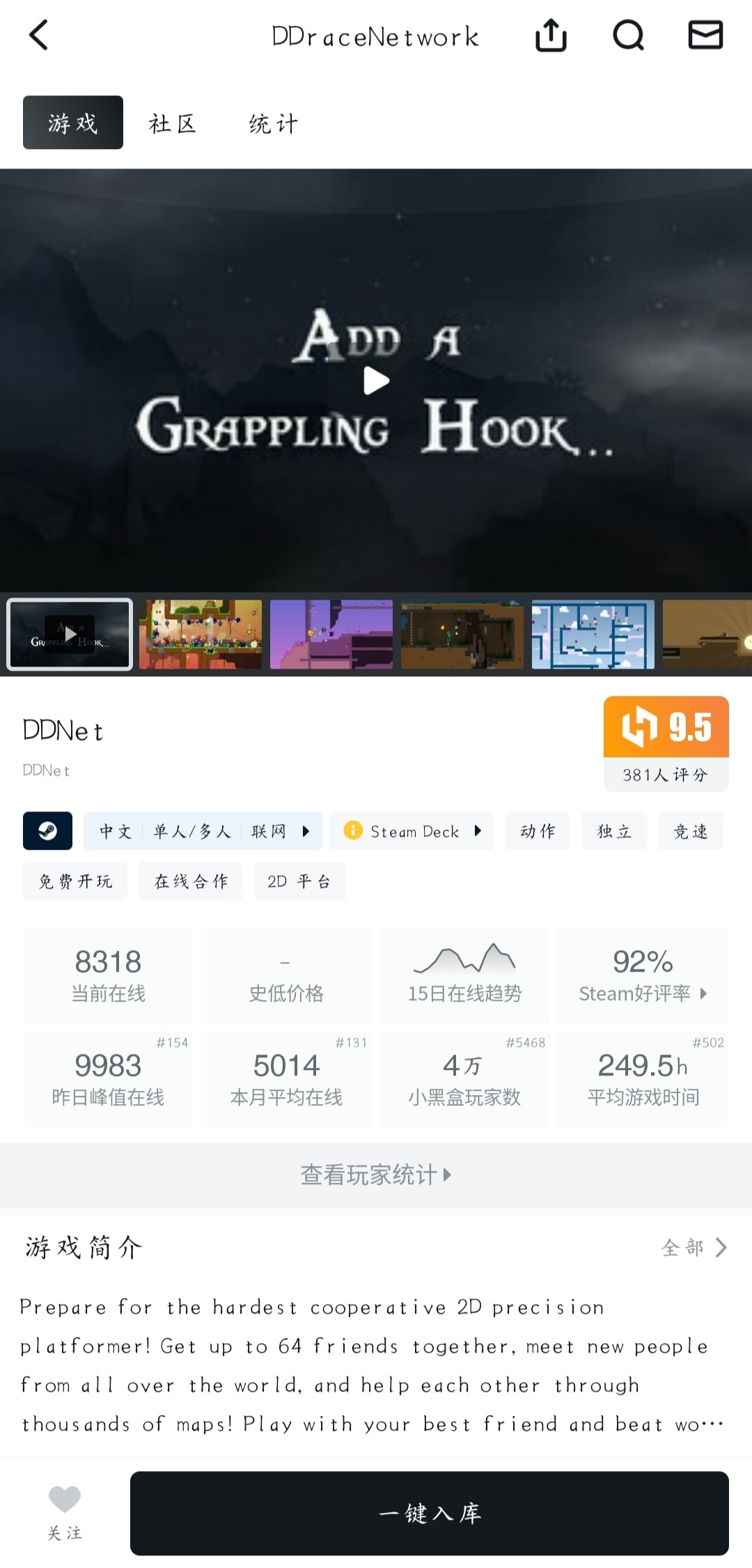The image size is (752, 1568).
Task: Open the 9.5 rating score card
Action: pos(666,743)
